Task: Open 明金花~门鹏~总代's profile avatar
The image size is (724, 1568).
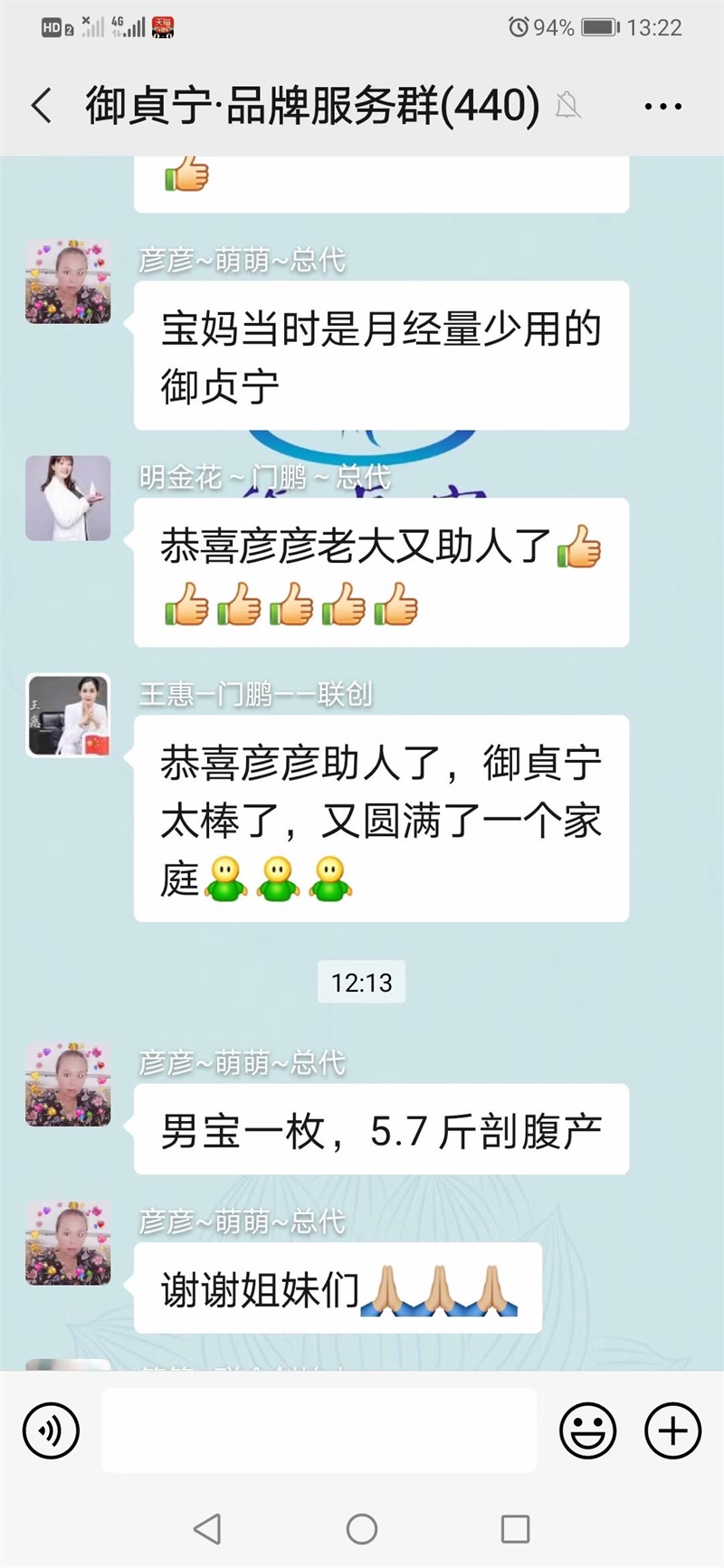Action: [68, 499]
